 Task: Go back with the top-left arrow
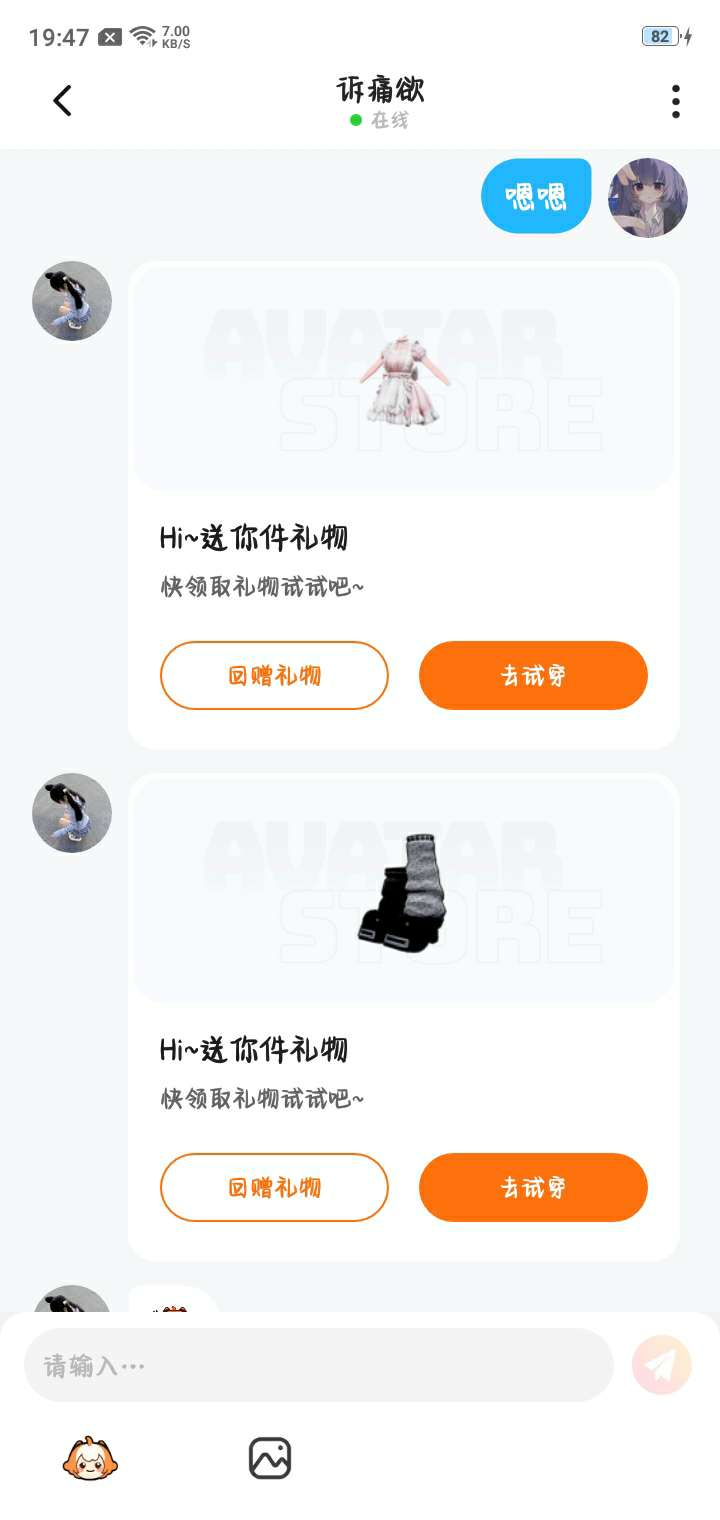tap(63, 100)
